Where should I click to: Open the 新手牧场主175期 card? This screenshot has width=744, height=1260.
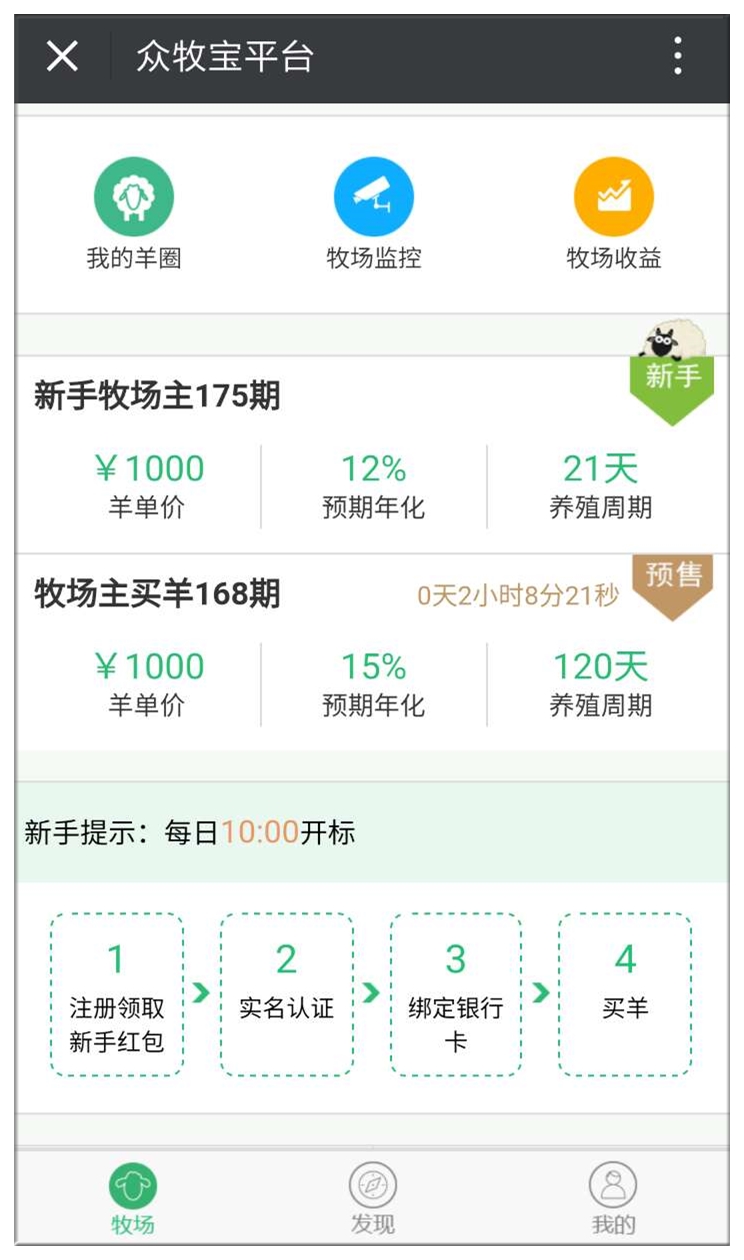[372, 455]
